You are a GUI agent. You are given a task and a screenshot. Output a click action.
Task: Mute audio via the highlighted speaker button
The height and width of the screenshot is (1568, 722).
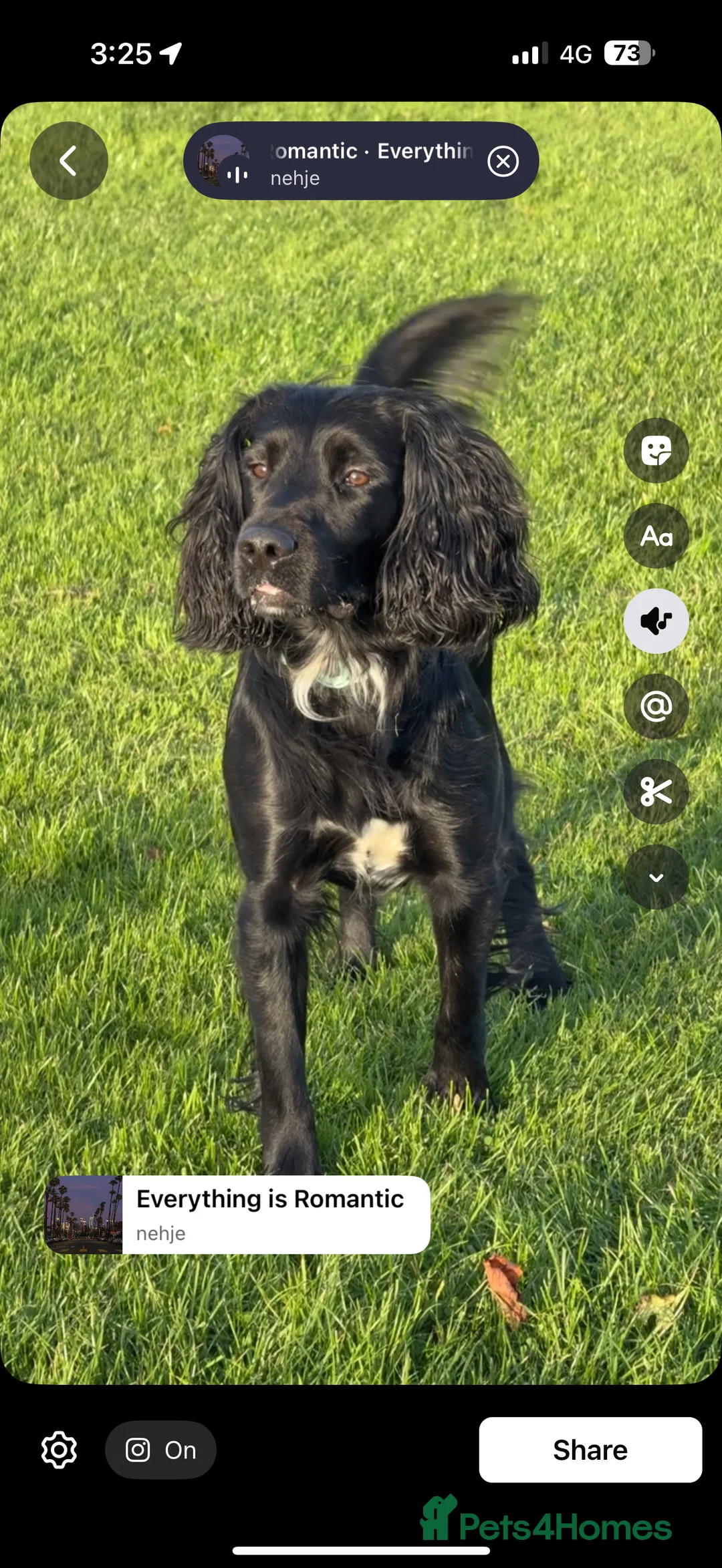point(656,621)
